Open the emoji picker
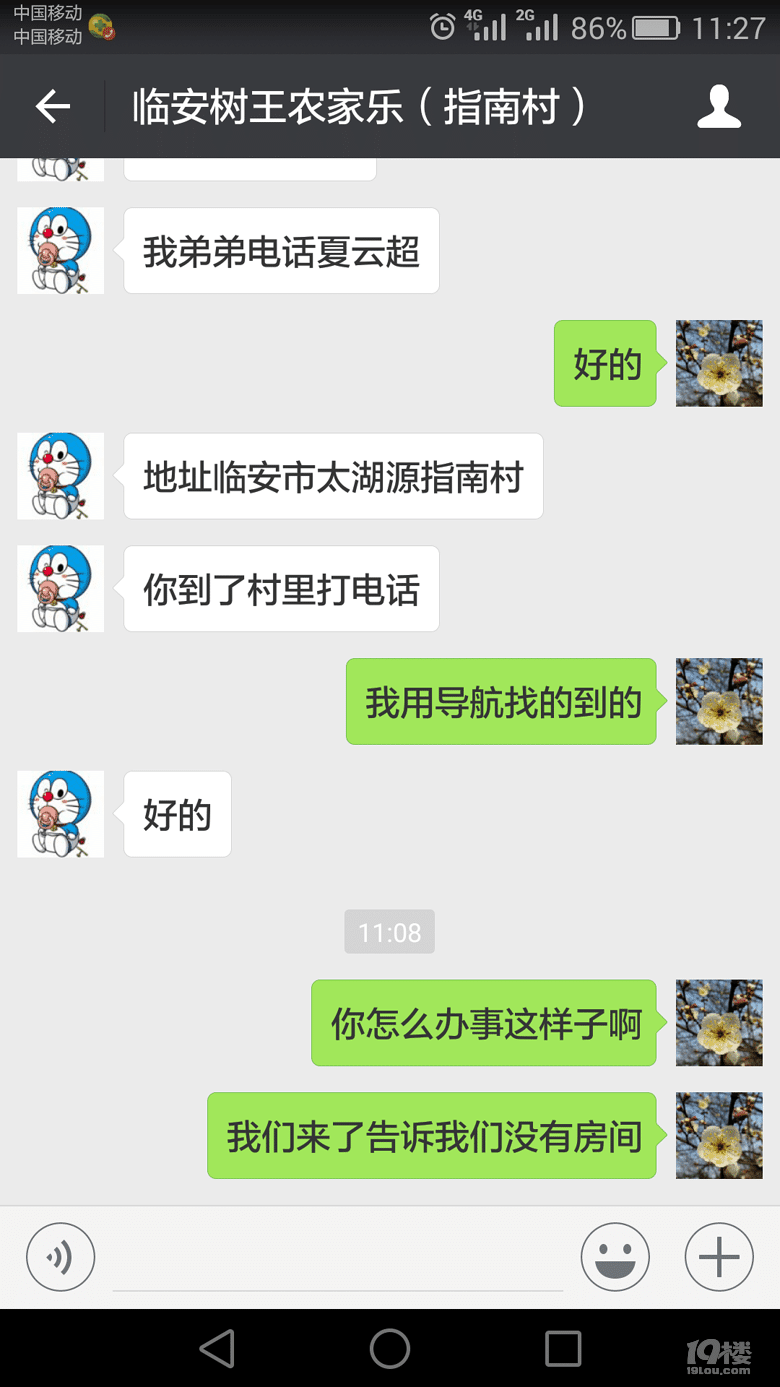This screenshot has height=1387, width=780. click(x=615, y=1257)
